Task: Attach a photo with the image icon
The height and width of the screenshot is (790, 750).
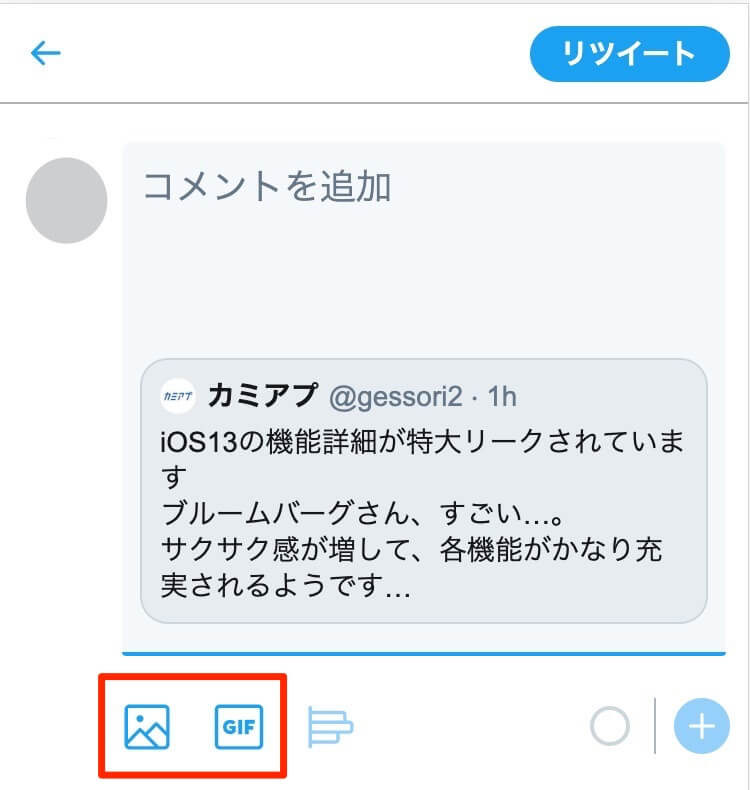Action: 147,727
